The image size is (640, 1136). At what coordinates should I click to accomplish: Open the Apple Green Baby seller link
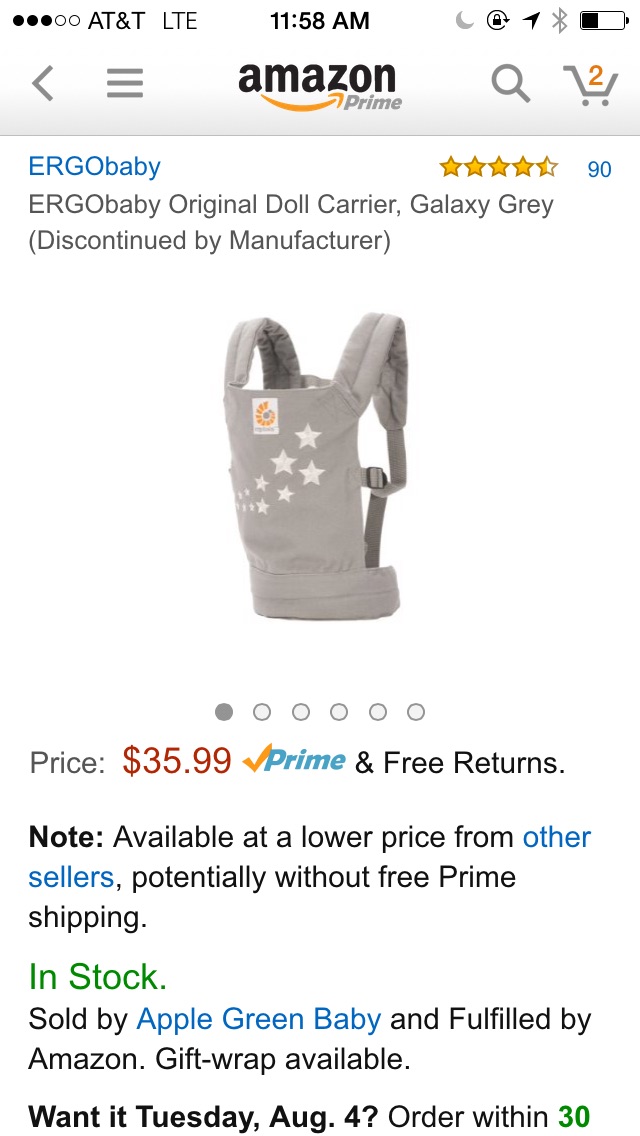click(x=259, y=1019)
